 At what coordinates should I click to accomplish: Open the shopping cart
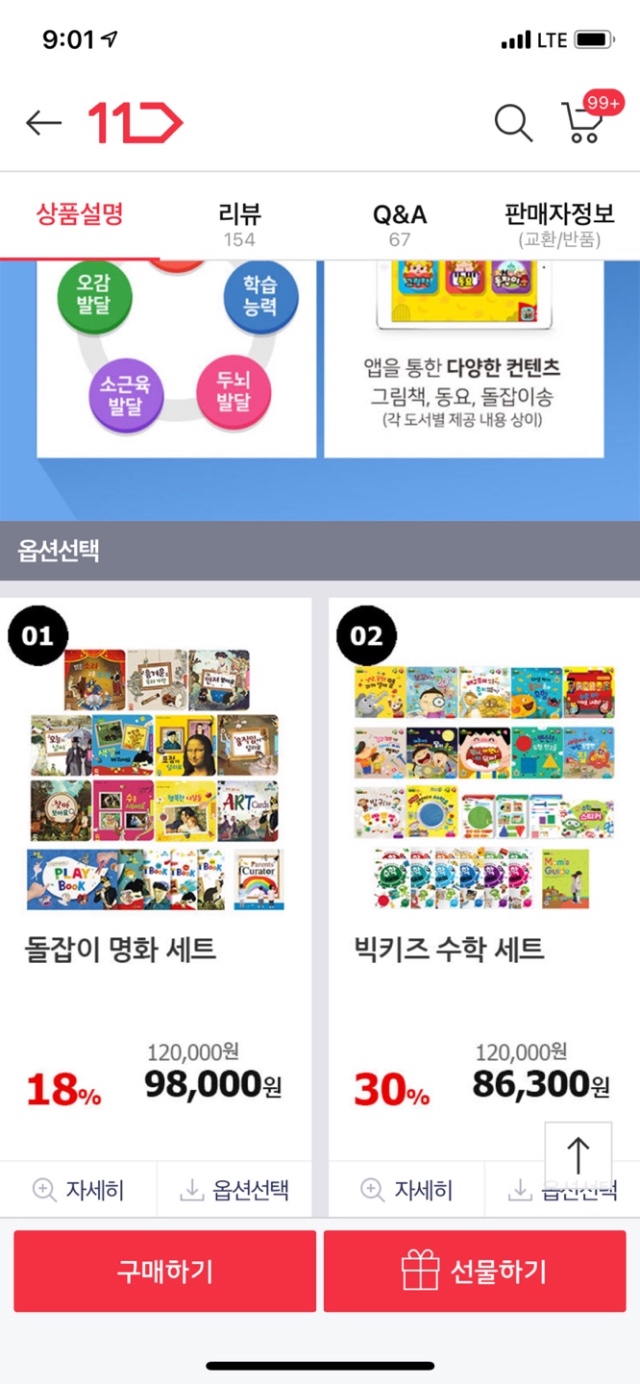(583, 122)
